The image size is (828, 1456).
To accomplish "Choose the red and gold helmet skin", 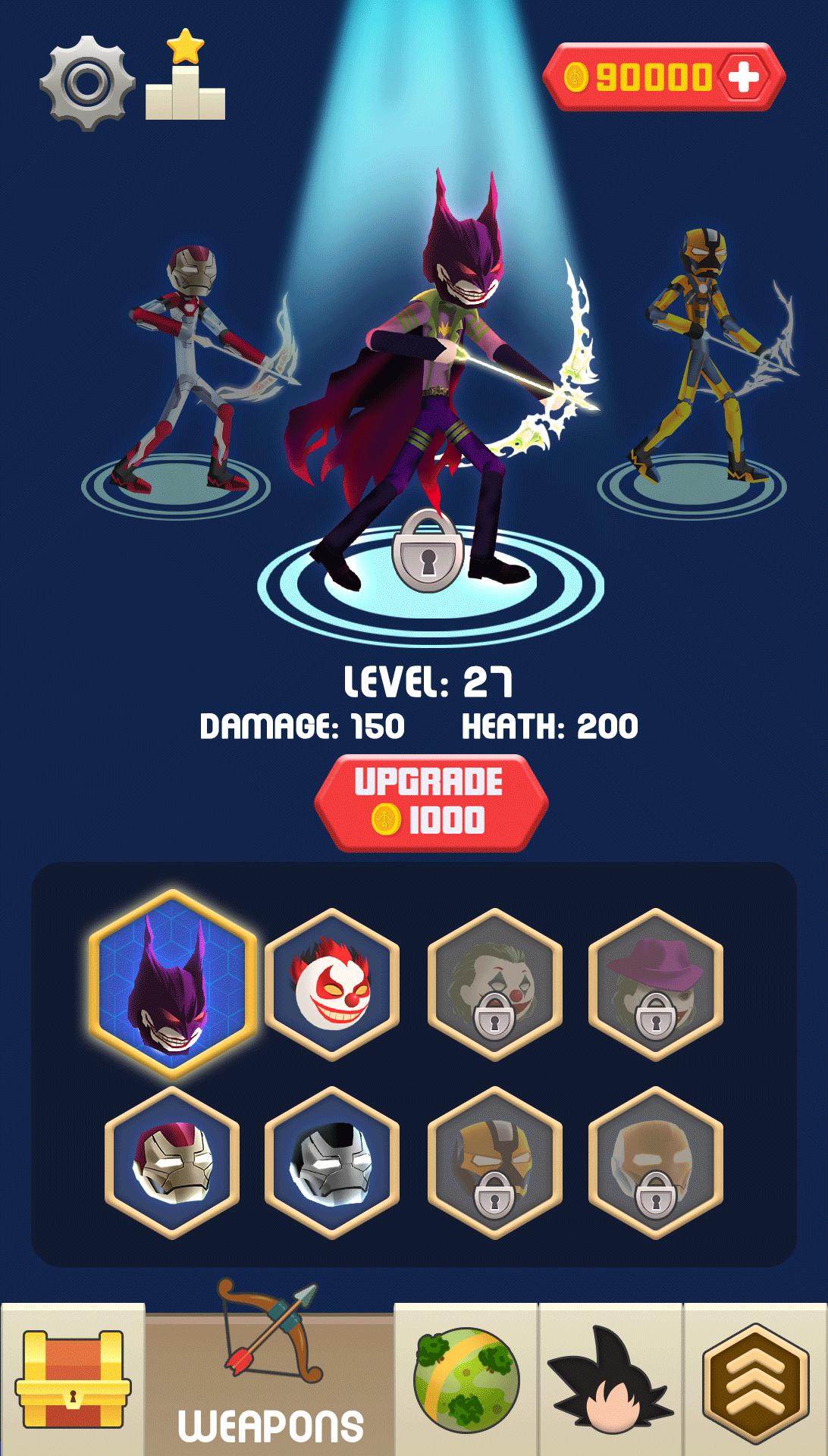I will (x=172, y=1163).
